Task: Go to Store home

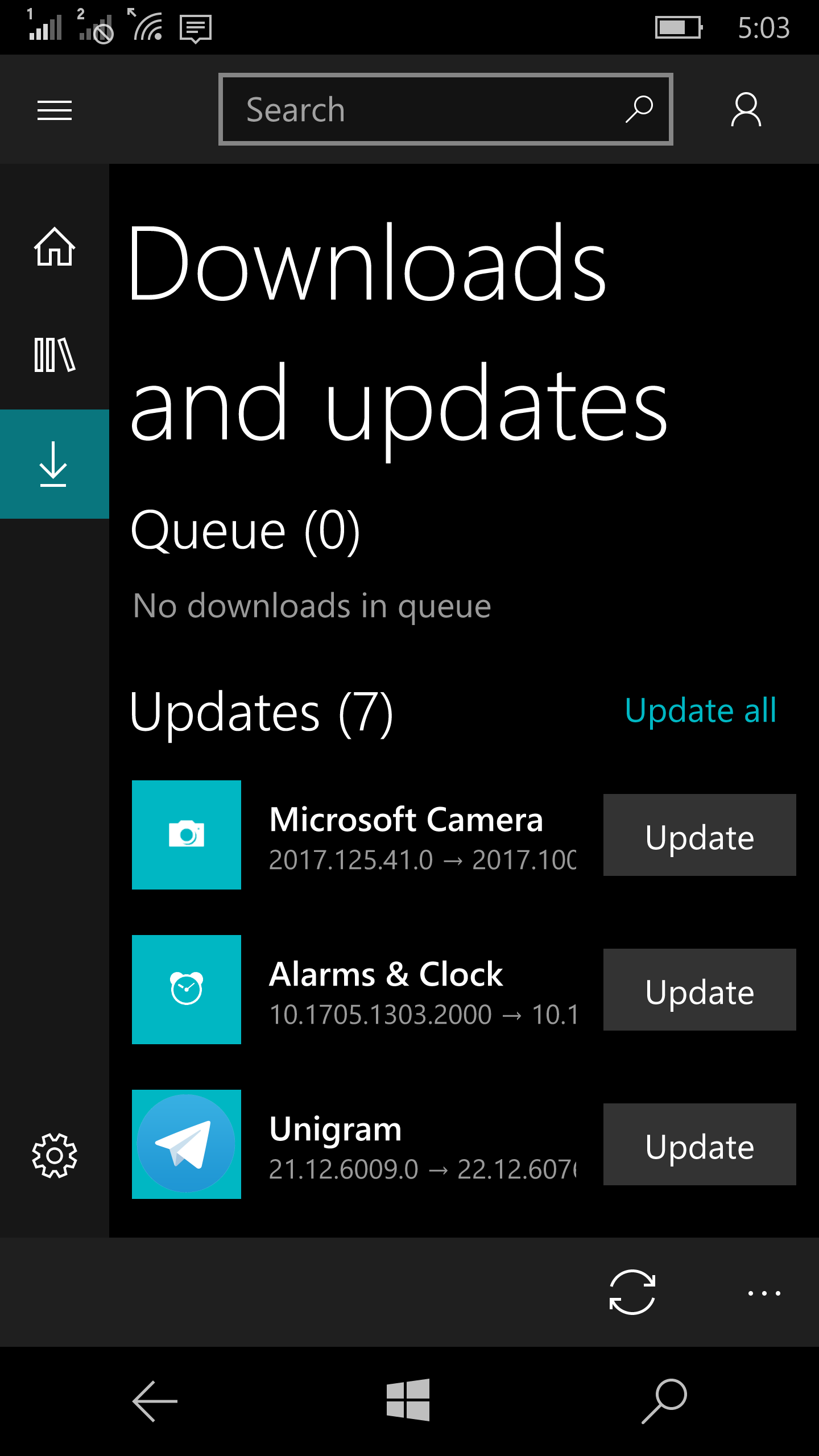Action: (55, 246)
